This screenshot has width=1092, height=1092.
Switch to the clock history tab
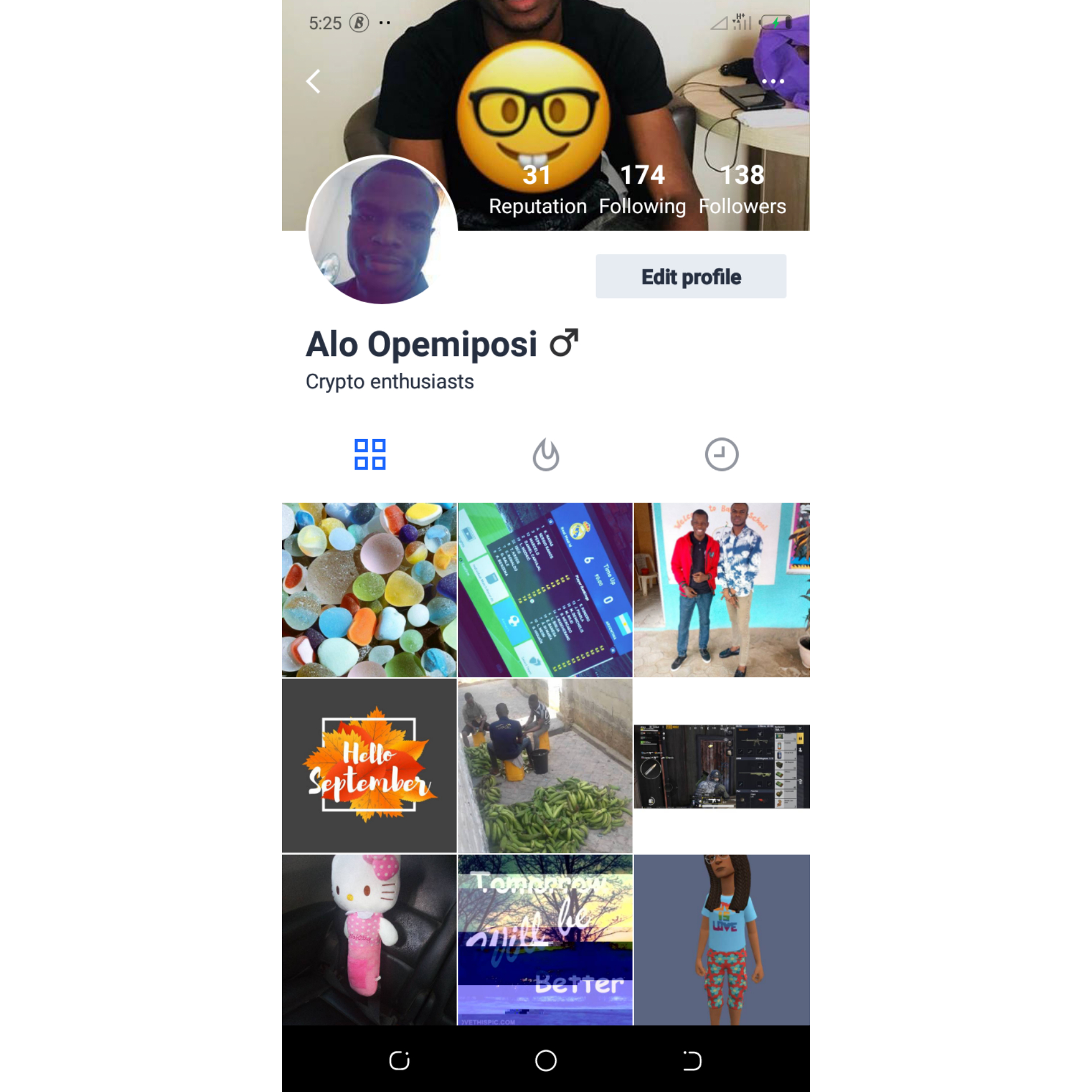pos(722,454)
